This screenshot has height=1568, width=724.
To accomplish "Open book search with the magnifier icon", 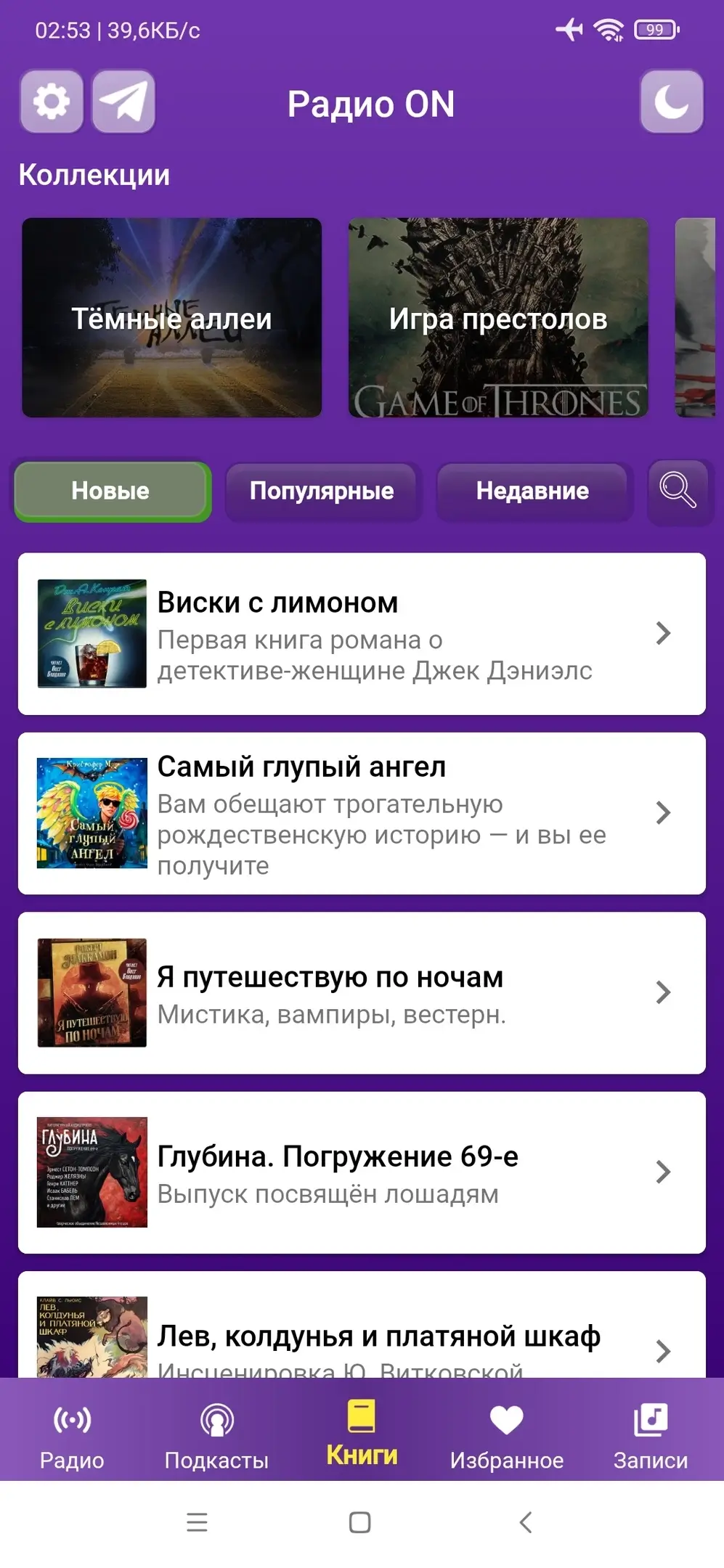I will click(678, 491).
